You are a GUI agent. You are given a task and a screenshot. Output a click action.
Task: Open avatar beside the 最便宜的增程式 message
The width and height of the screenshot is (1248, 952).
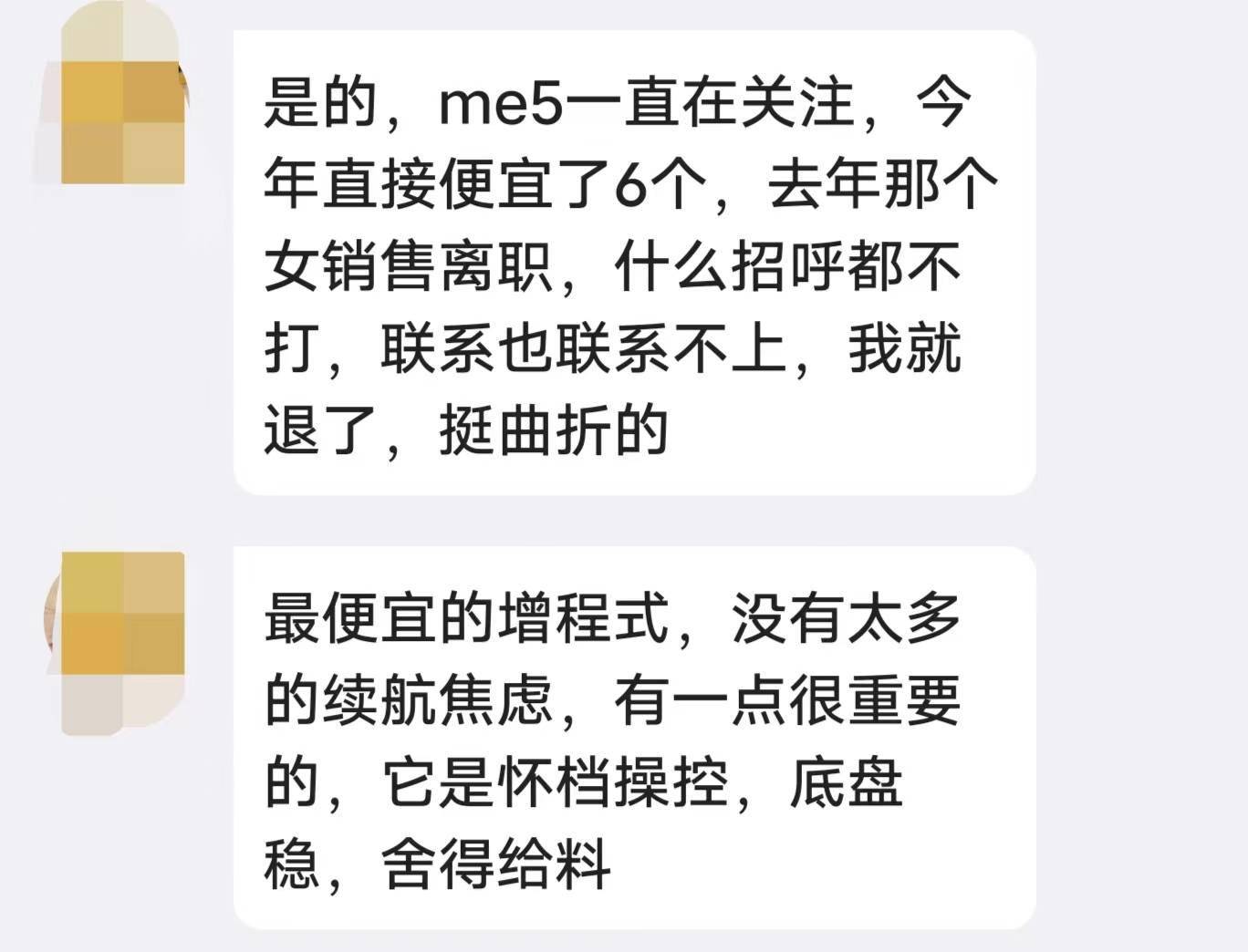pos(122,642)
